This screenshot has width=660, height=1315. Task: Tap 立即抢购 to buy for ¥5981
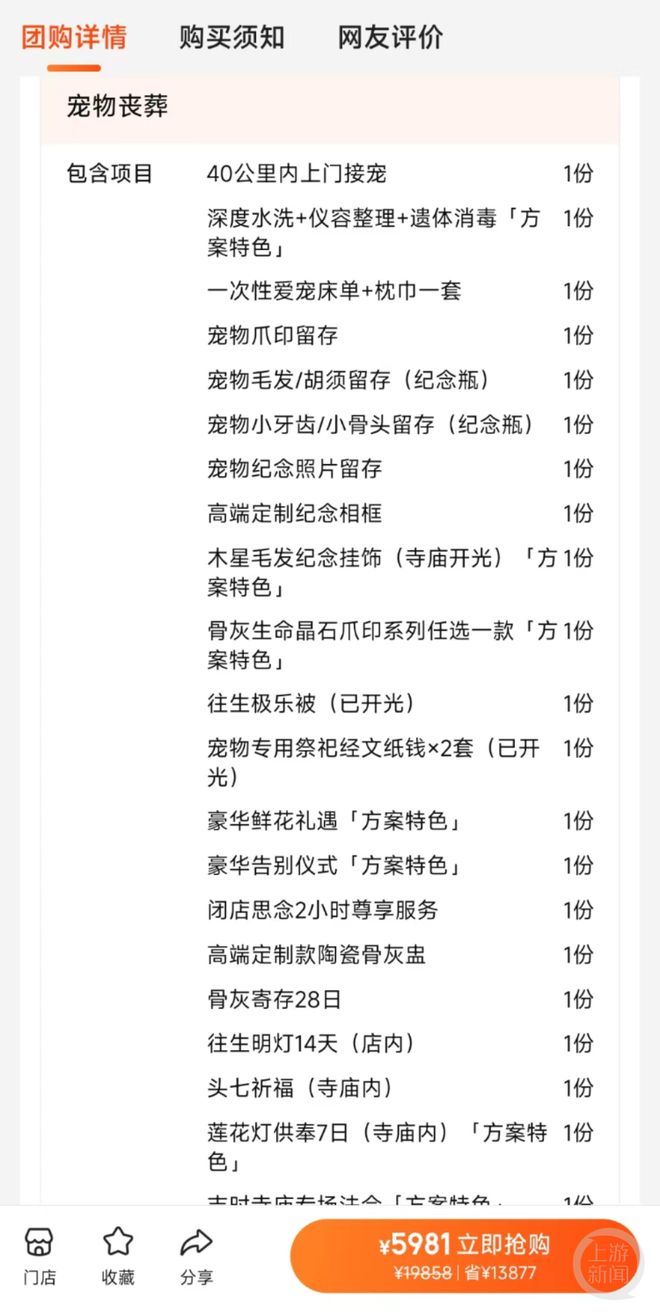tap(464, 1256)
